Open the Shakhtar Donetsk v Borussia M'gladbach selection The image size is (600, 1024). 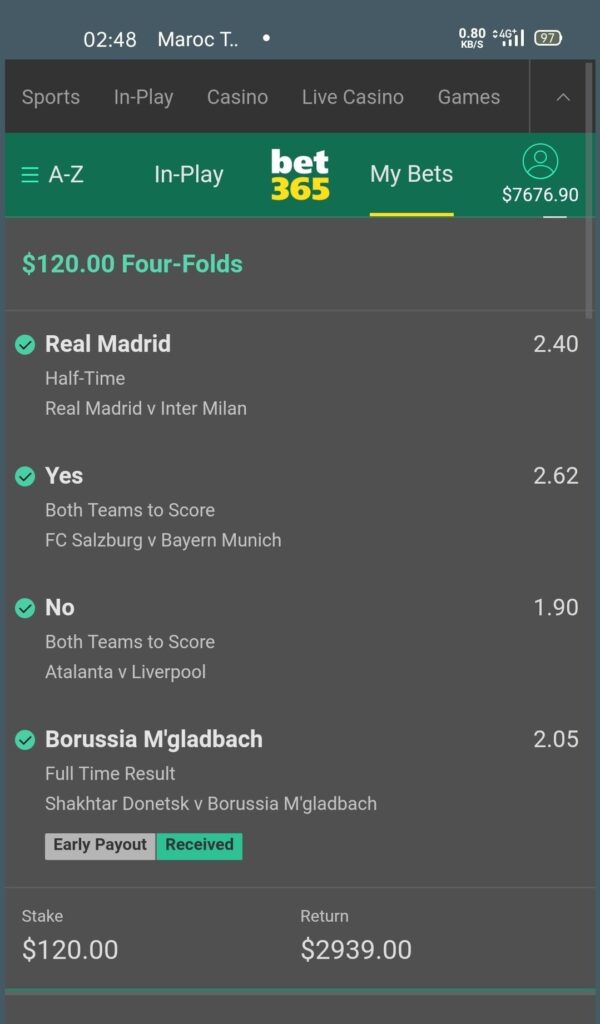210,804
